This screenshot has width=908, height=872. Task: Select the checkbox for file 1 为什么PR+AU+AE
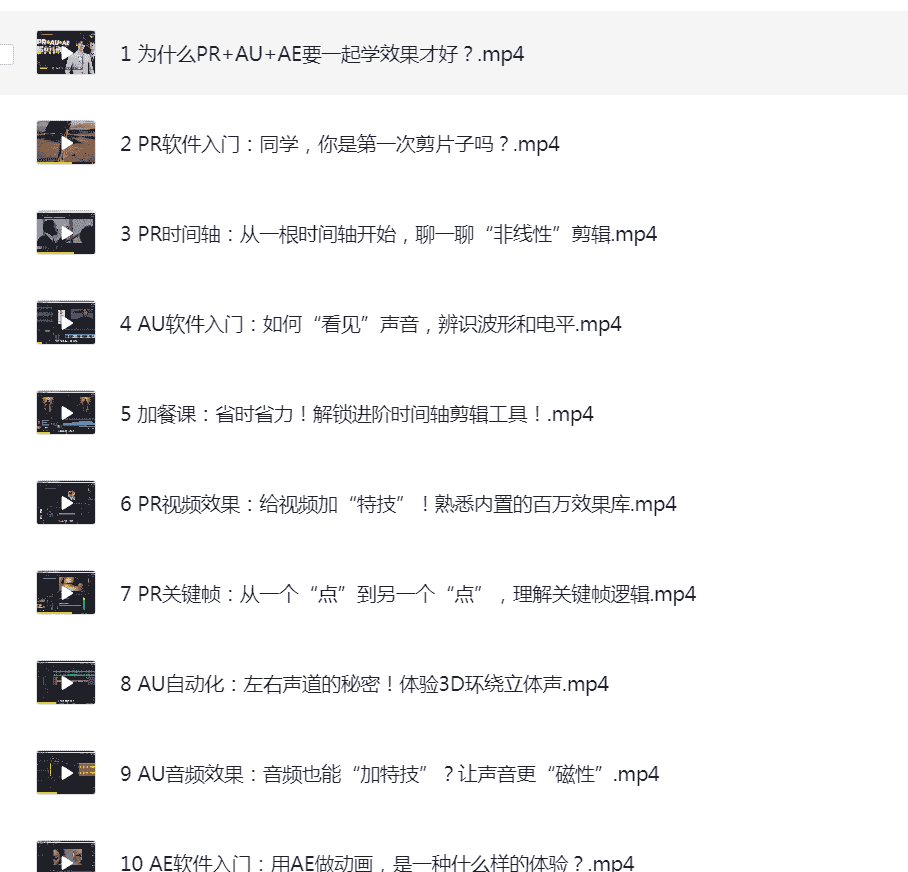[5, 54]
